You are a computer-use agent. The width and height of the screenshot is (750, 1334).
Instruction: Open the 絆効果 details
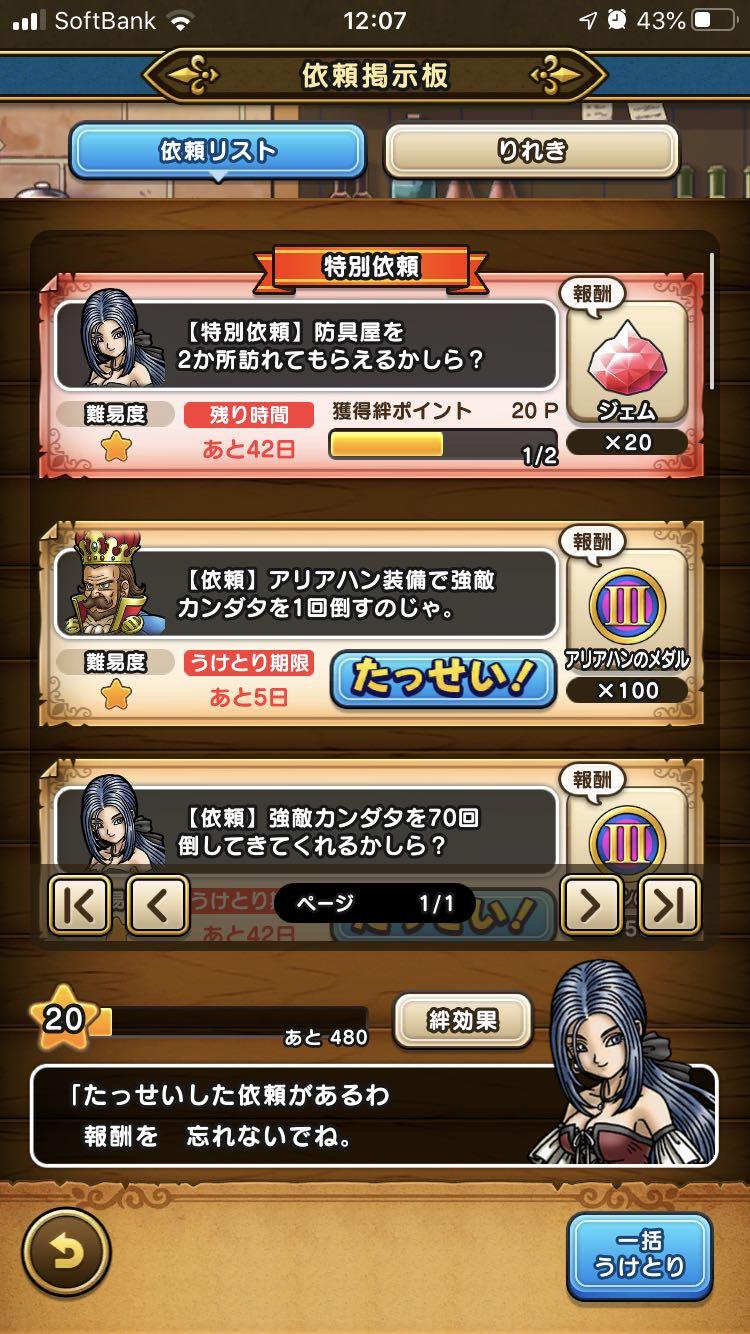pos(462,1020)
